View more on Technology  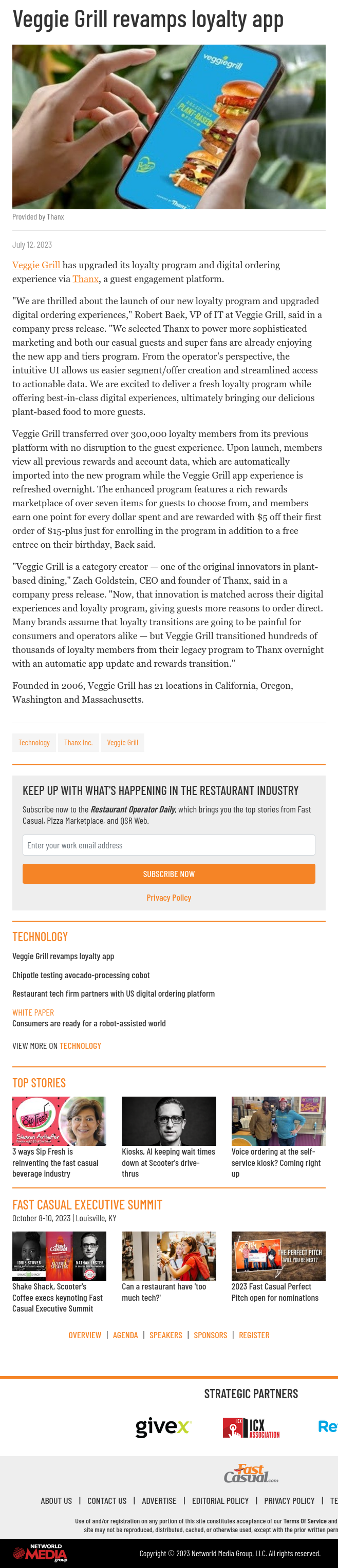[x=57, y=1046]
